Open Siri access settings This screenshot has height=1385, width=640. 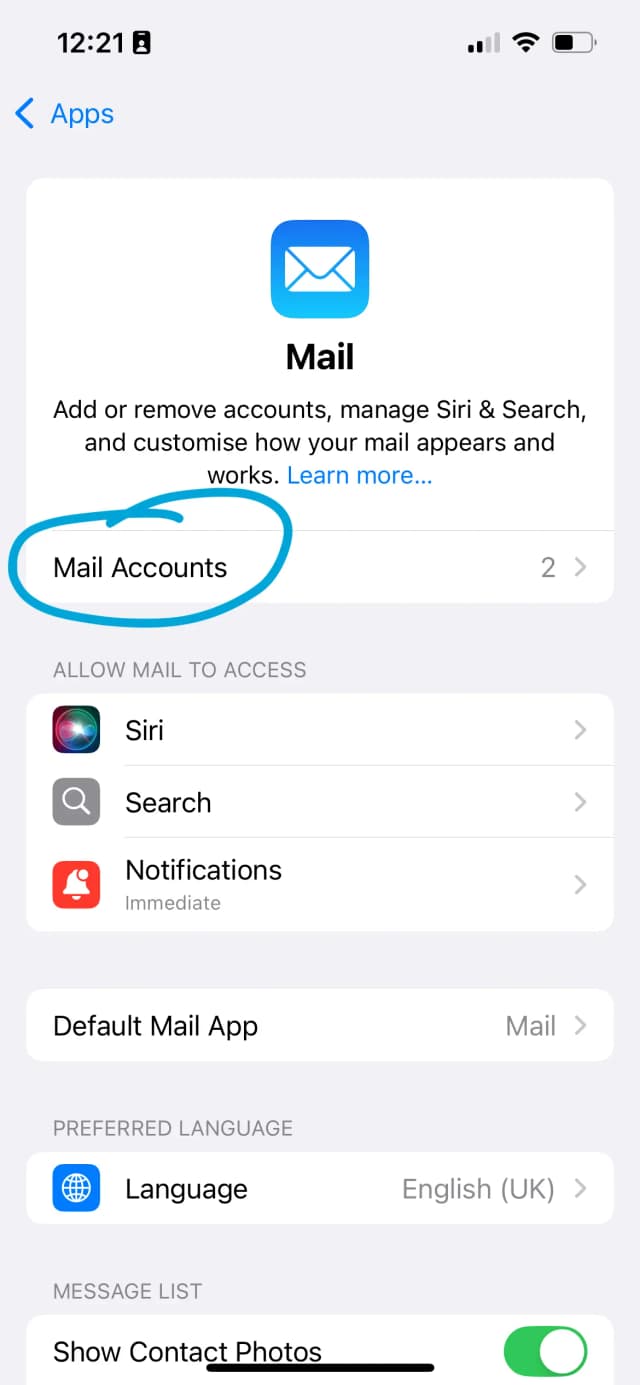pos(320,730)
